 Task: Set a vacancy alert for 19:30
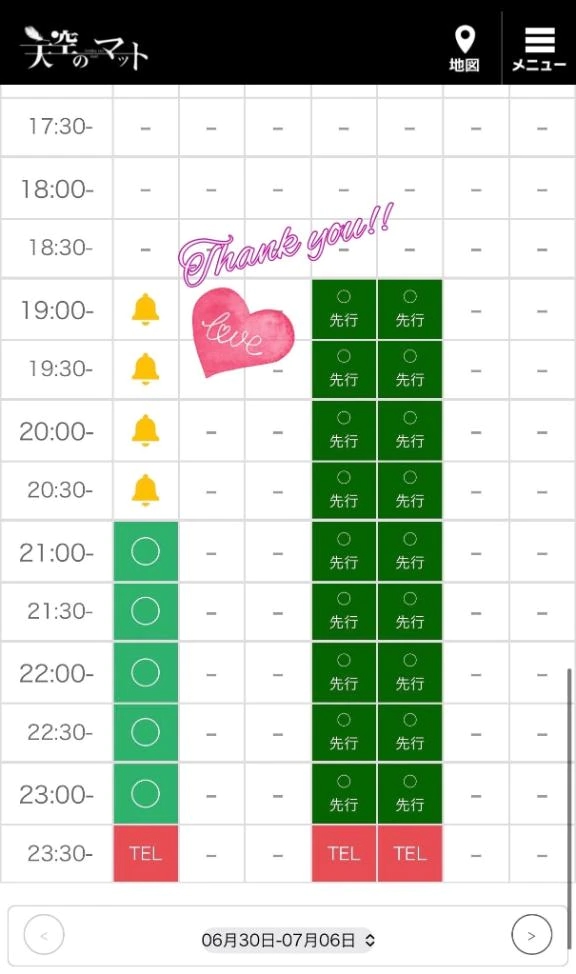coord(145,369)
